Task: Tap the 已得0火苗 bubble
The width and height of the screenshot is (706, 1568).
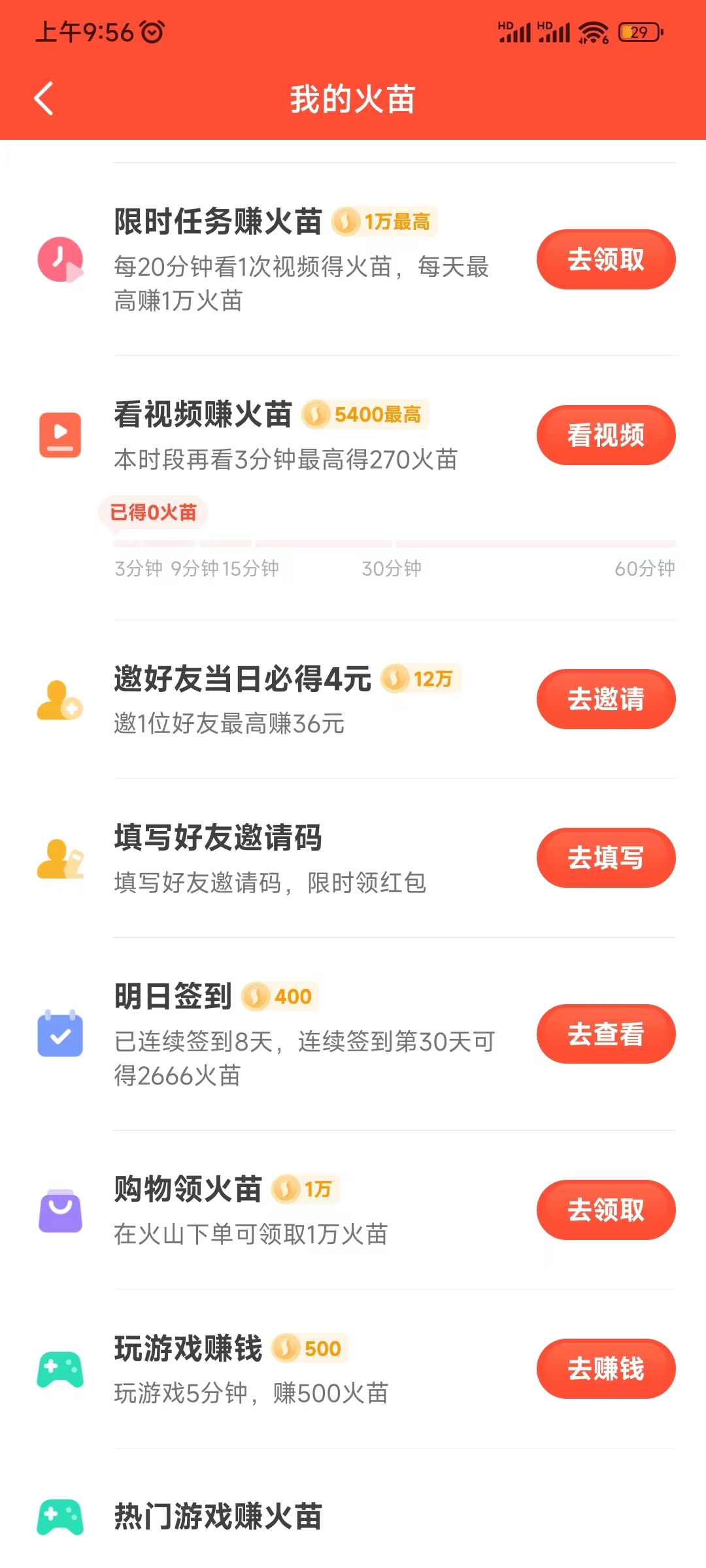Action: (155, 511)
